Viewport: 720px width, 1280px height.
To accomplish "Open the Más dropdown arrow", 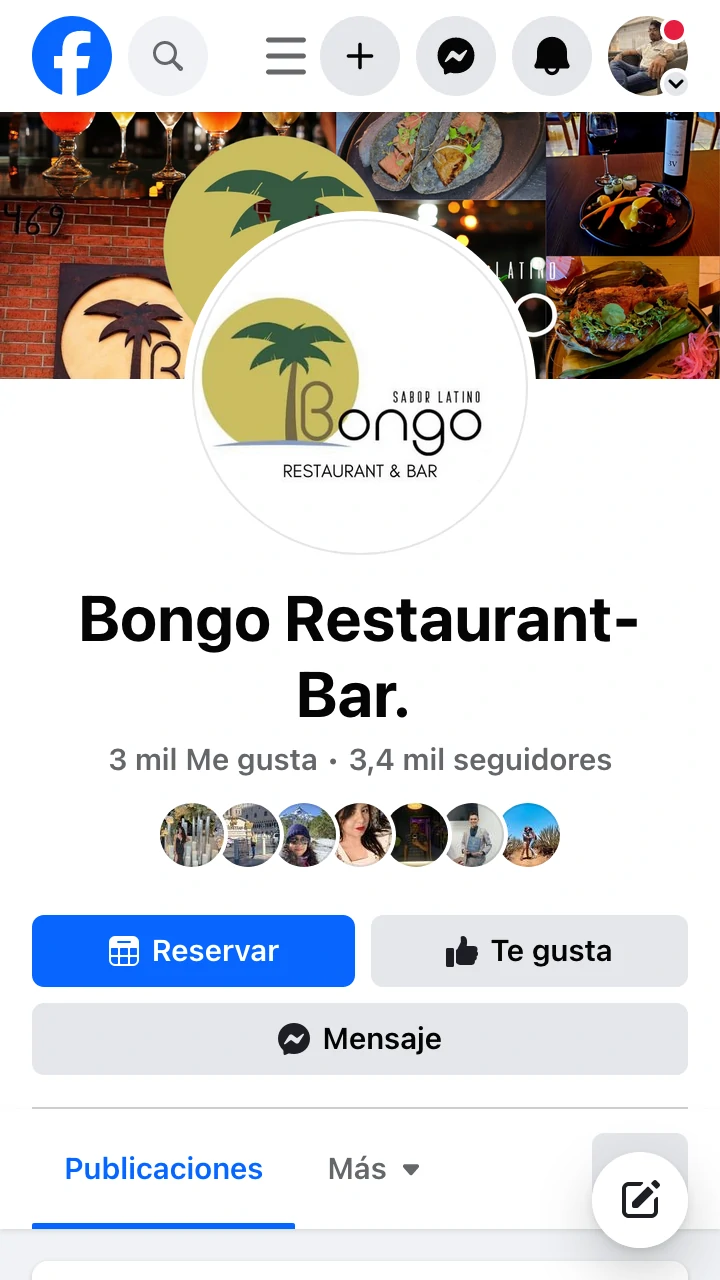I will [412, 1168].
